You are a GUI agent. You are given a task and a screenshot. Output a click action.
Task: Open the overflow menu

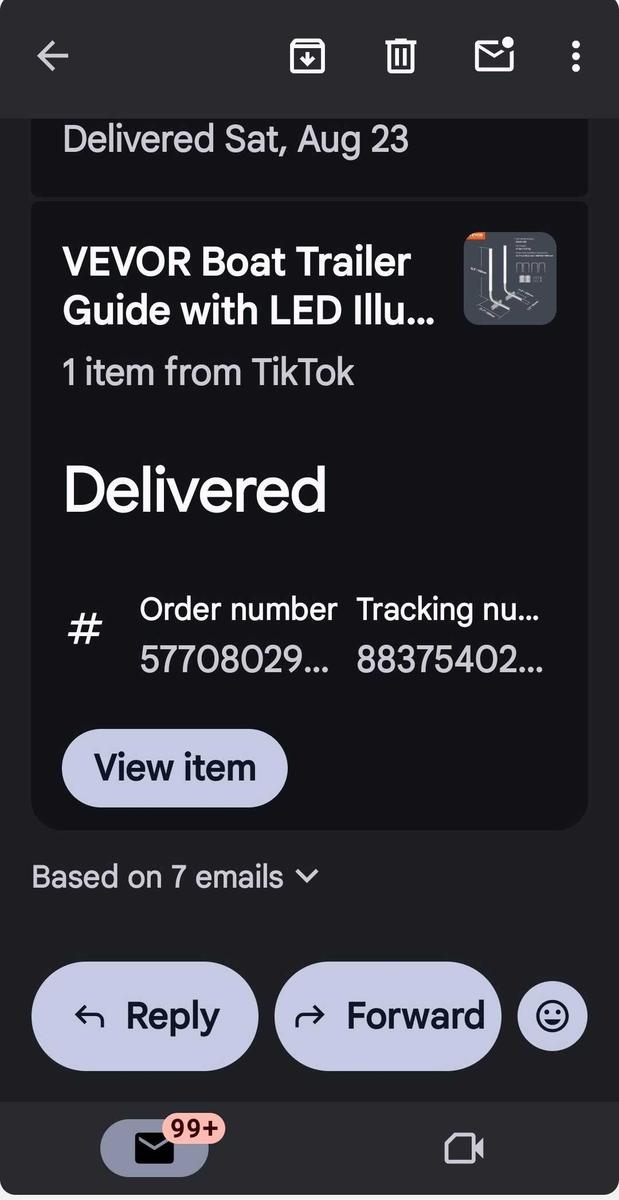575,56
